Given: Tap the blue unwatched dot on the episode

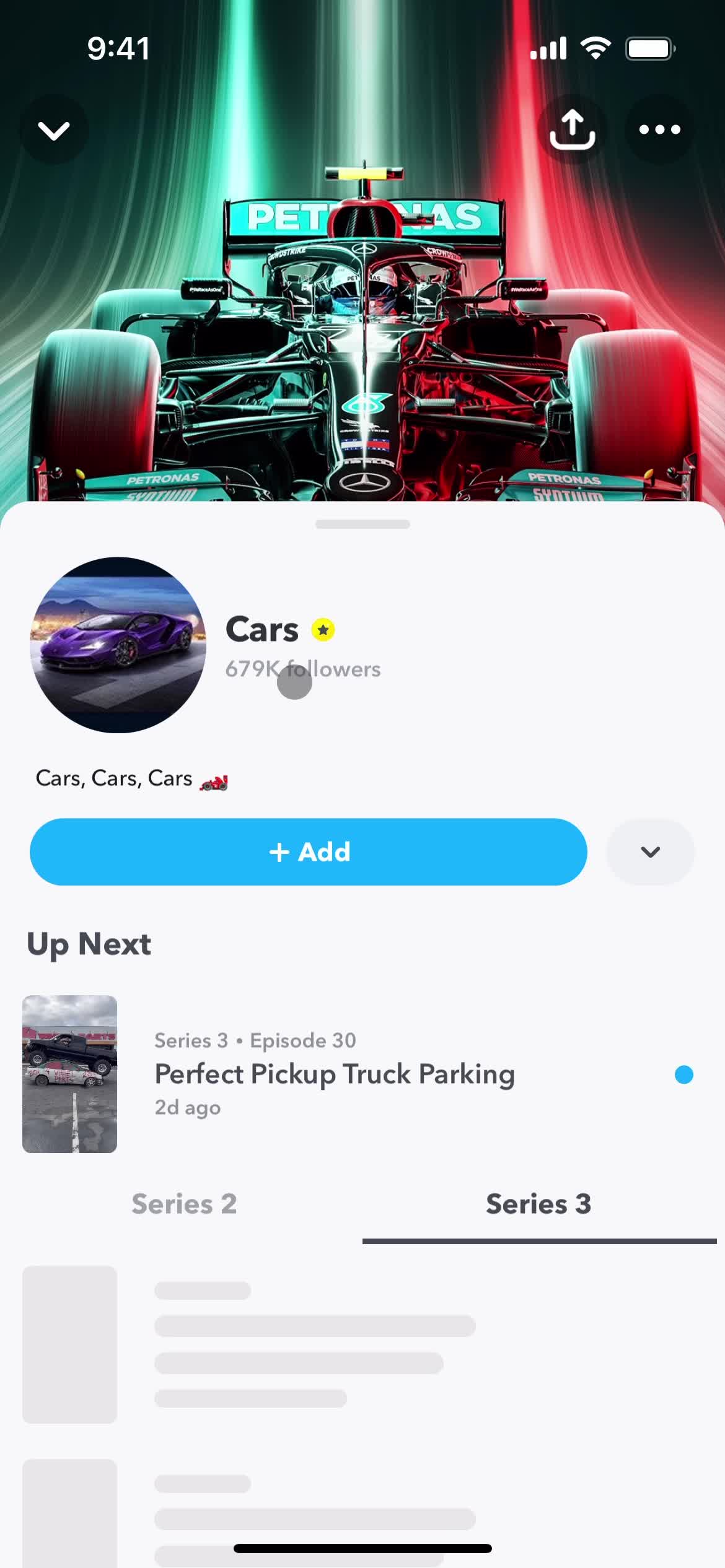Looking at the screenshot, I should 684,1074.
